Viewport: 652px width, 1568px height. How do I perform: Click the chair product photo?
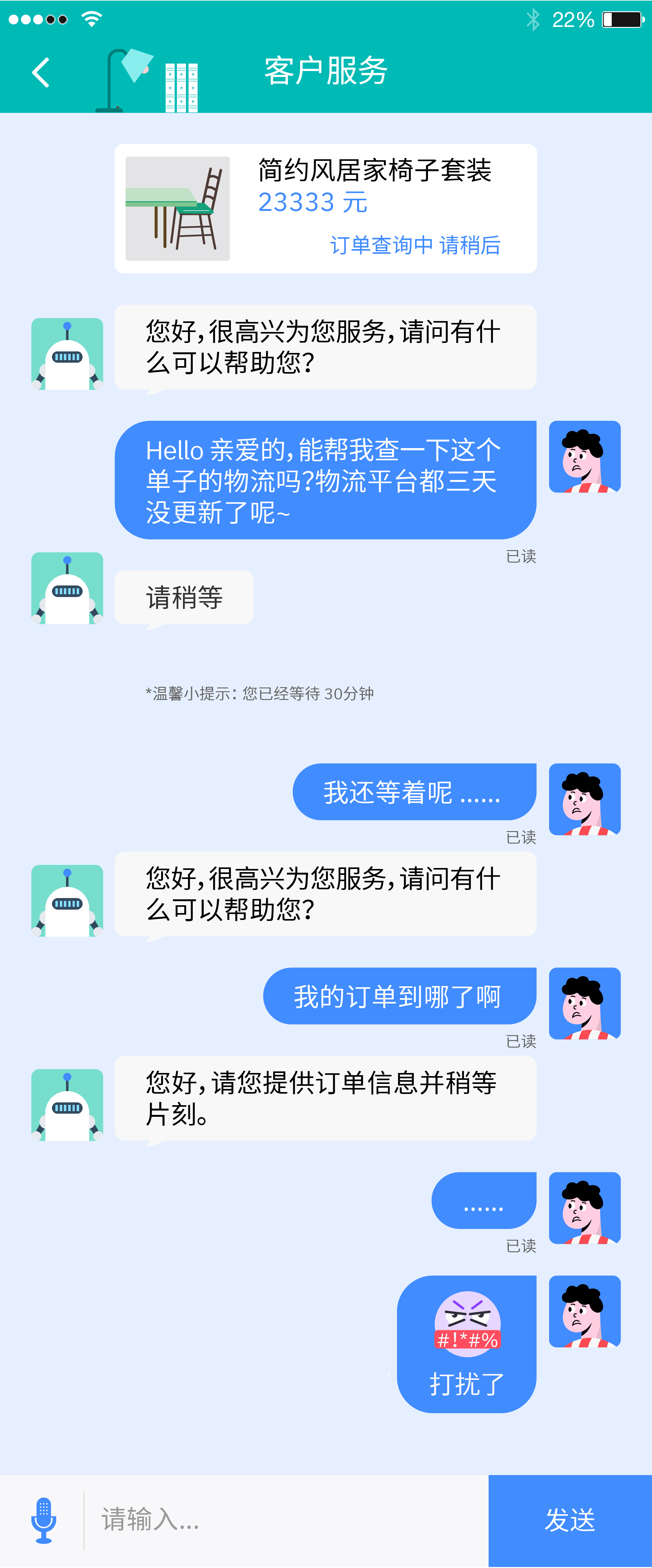click(178, 209)
